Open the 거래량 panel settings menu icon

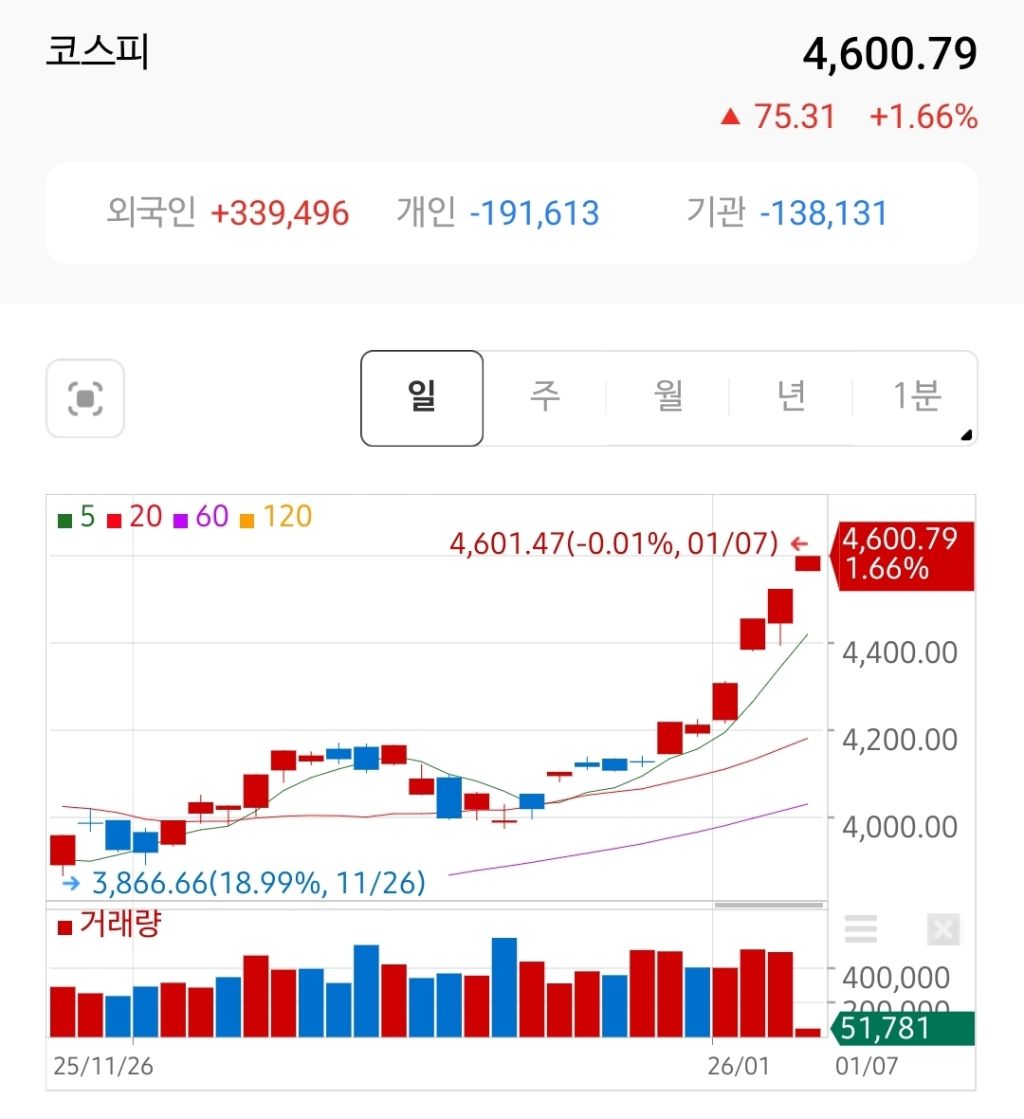861,929
